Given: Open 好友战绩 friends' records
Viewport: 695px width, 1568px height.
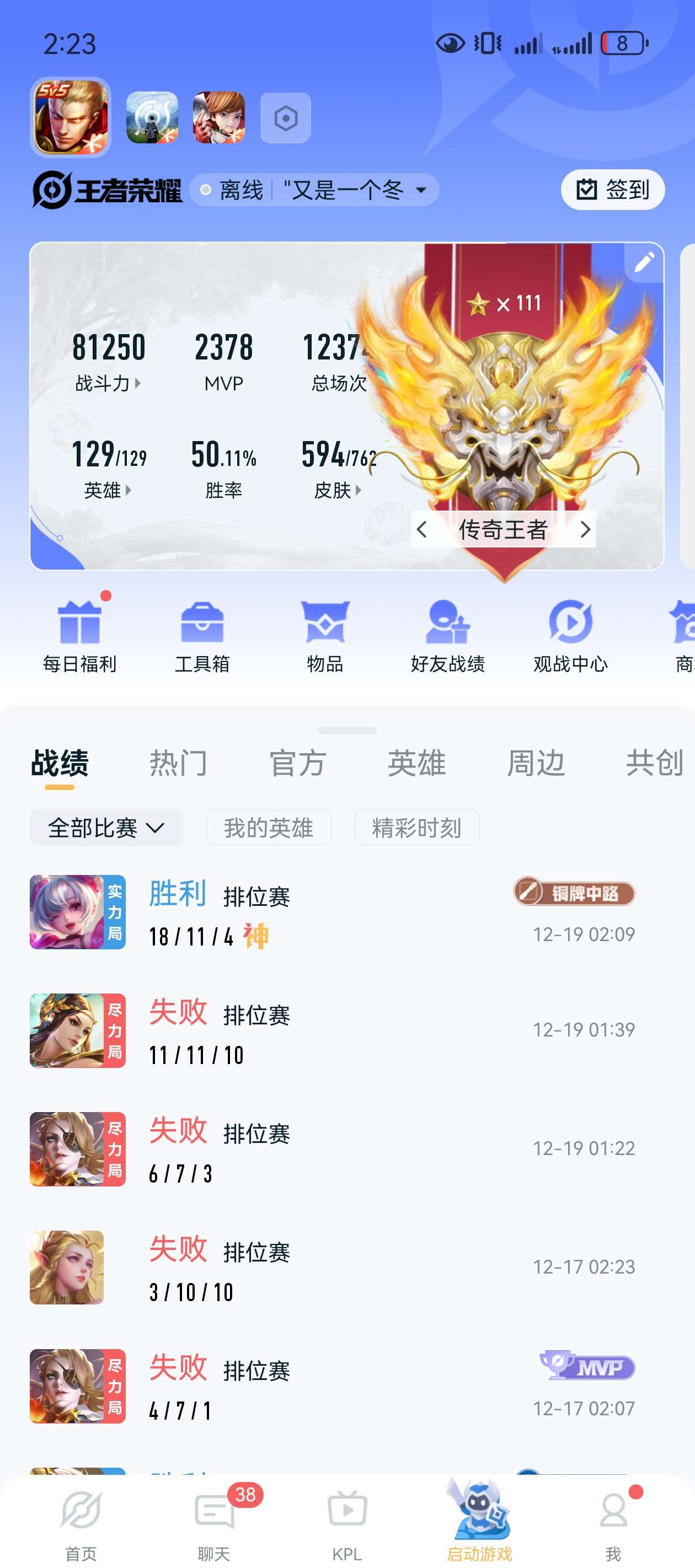Looking at the screenshot, I should click(x=448, y=636).
